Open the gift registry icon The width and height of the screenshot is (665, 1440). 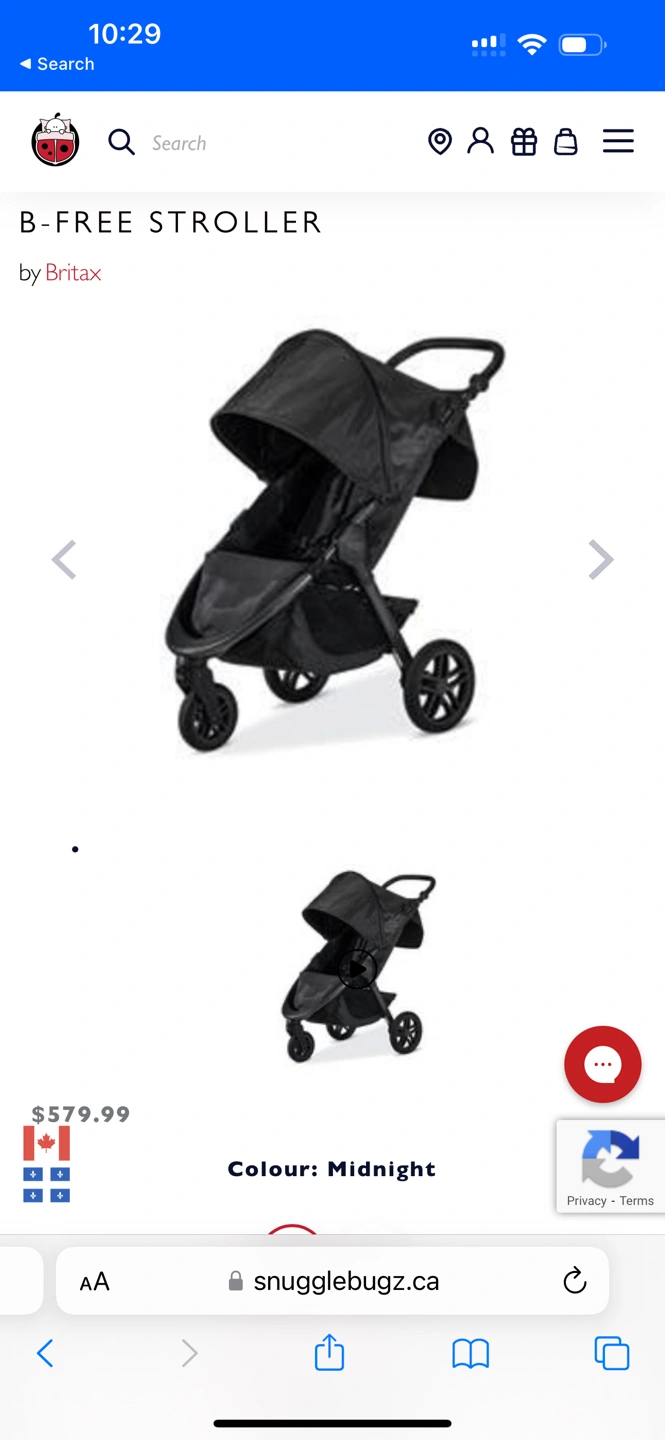pos(524,142)
